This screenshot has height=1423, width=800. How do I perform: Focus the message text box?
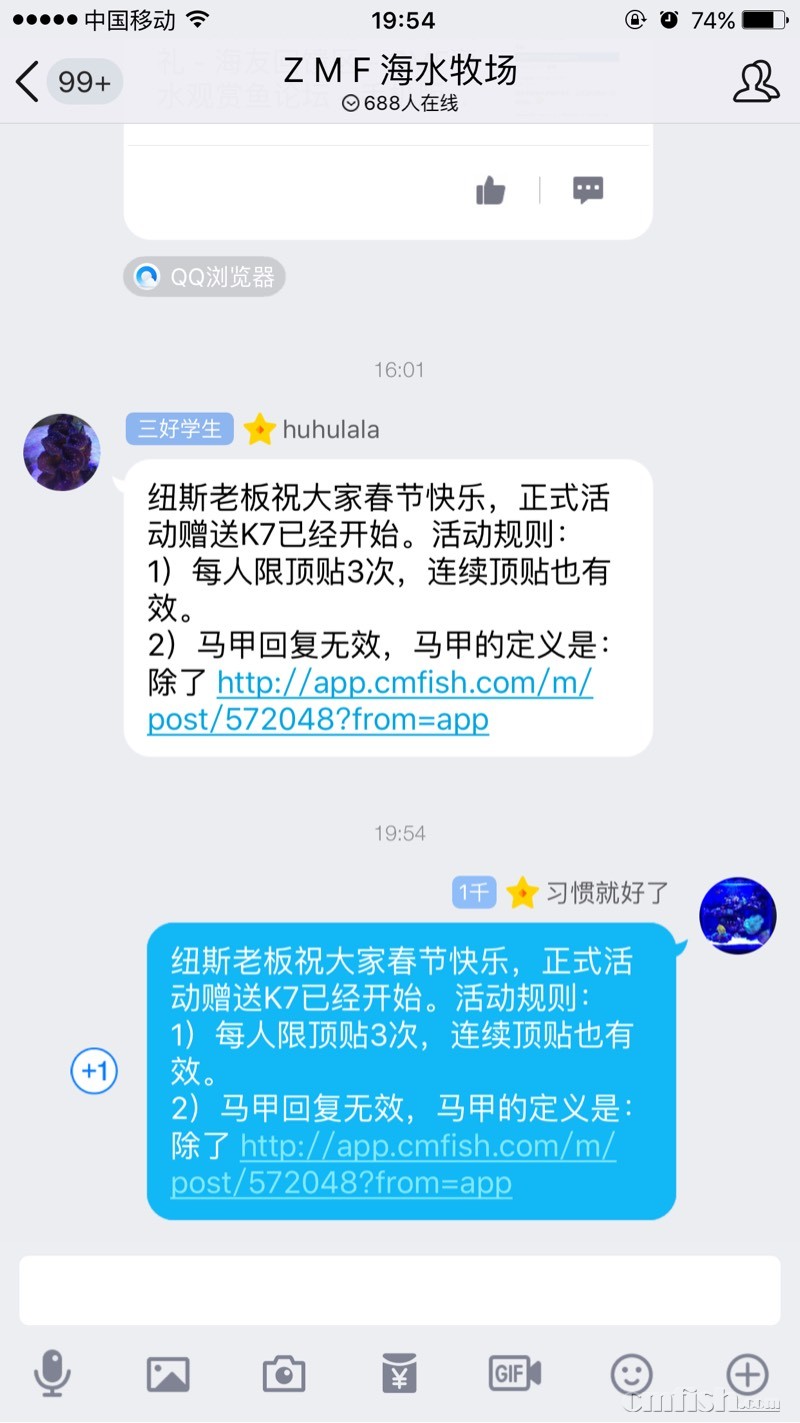click(400, 1290)
